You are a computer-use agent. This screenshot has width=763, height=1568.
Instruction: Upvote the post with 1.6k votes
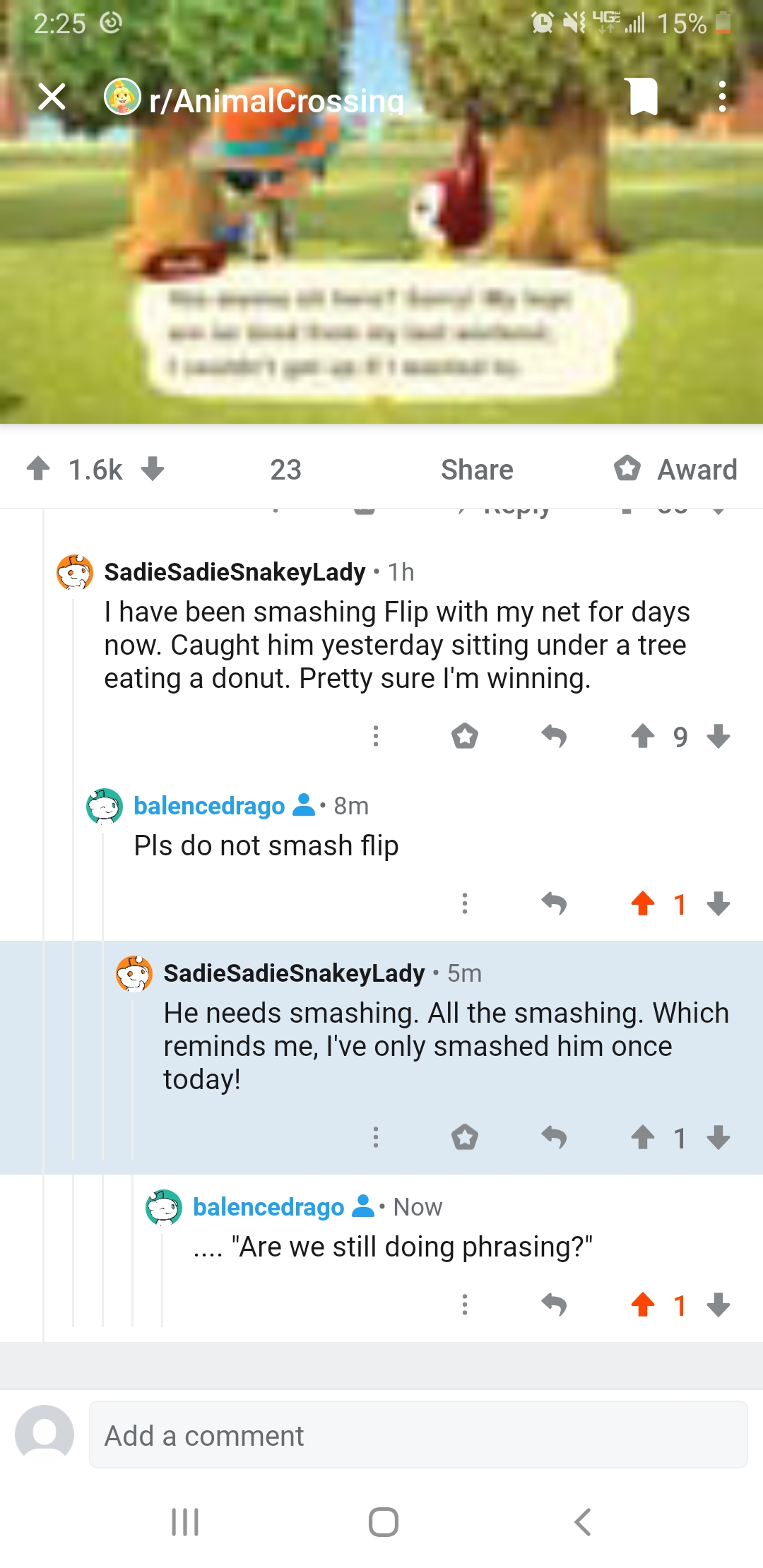pyautogui.click(x=39, y=469)
